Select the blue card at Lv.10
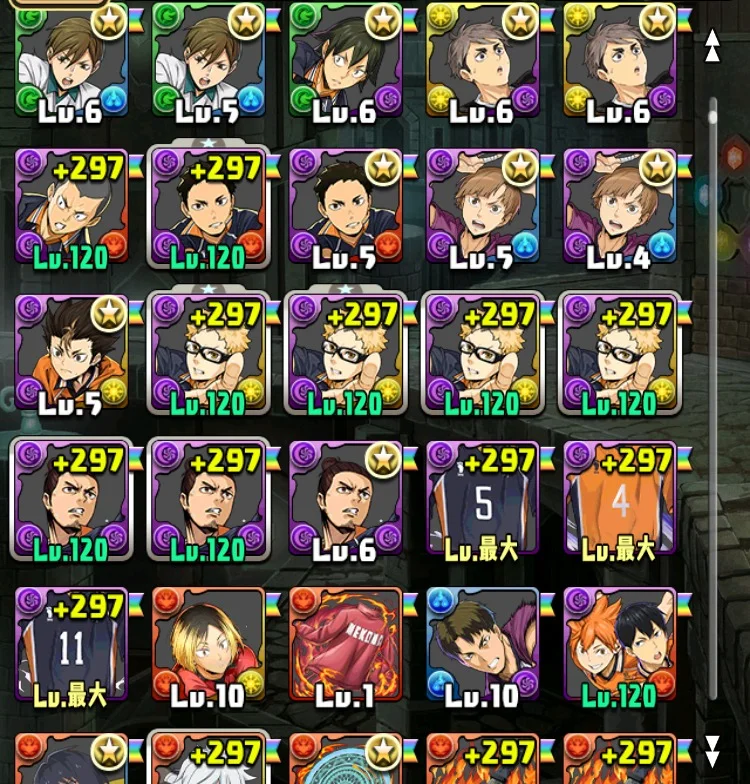This screenshot has width=750, height=784. tap(482, 644)
